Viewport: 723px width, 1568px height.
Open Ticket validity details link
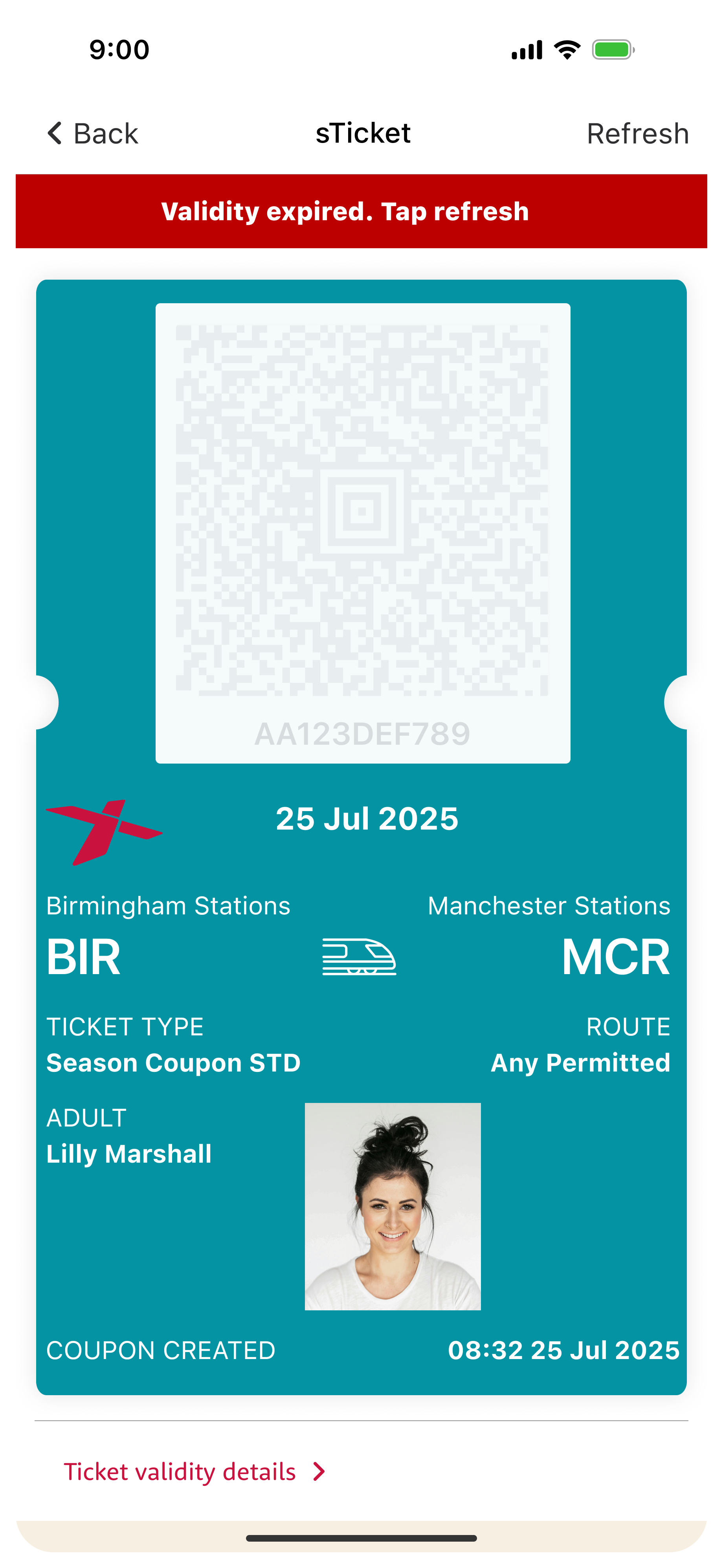pos(180,1472)
